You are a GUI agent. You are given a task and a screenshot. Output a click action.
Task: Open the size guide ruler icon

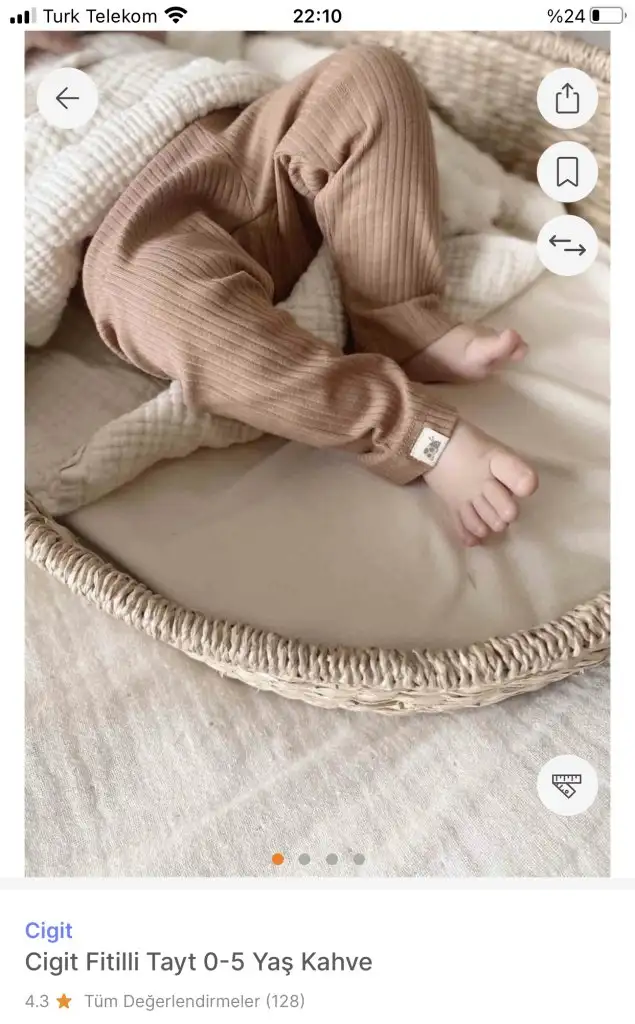[567, 785]
